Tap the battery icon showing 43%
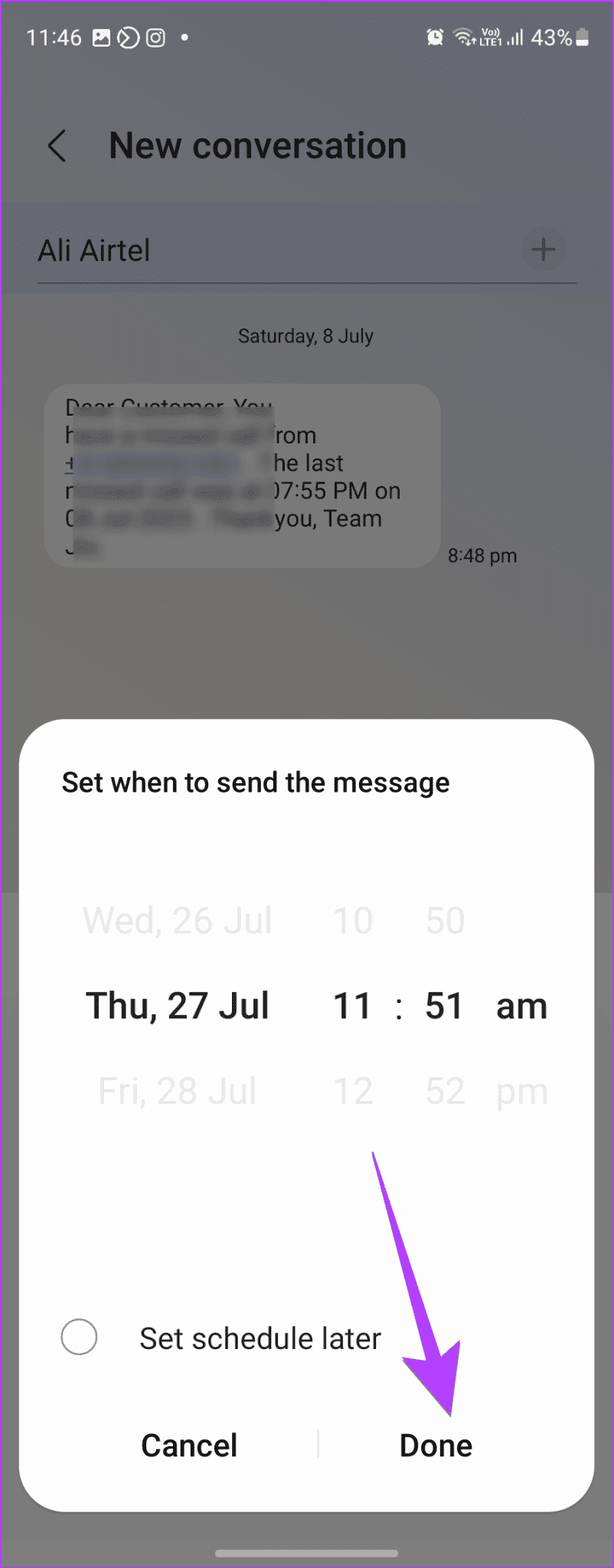The height and width of the screenshot is (1568, 614). coord(580,37)
